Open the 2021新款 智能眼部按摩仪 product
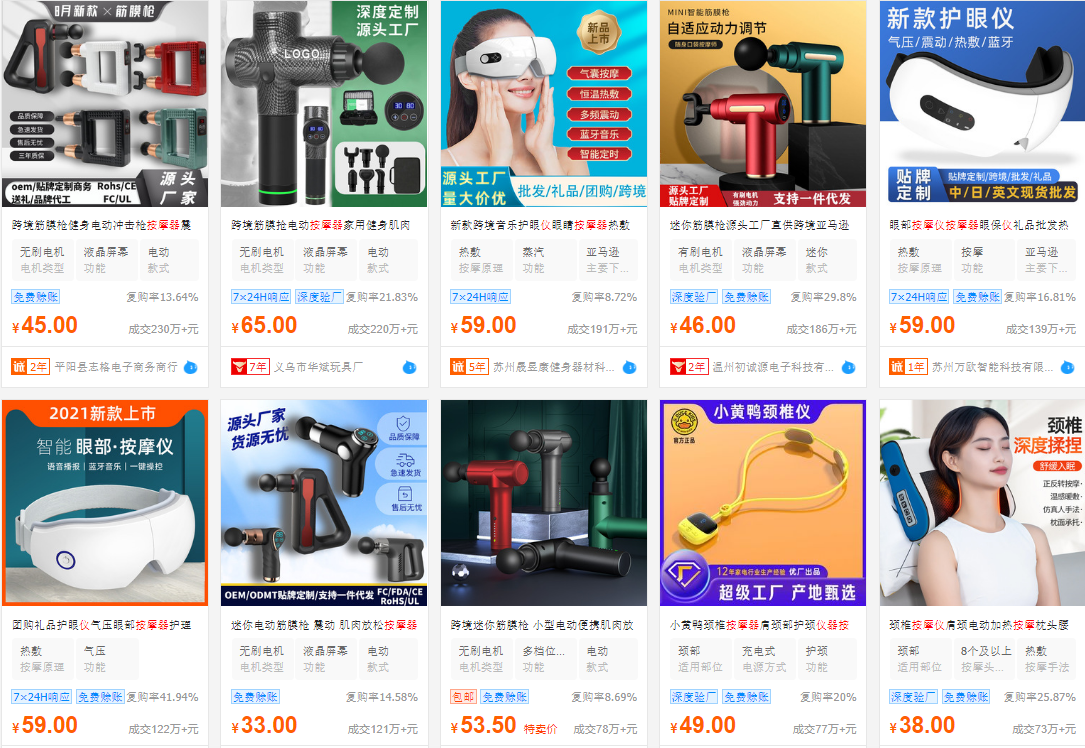The height and width of the screenshot is (748, 1085). [x=105, y=502]
